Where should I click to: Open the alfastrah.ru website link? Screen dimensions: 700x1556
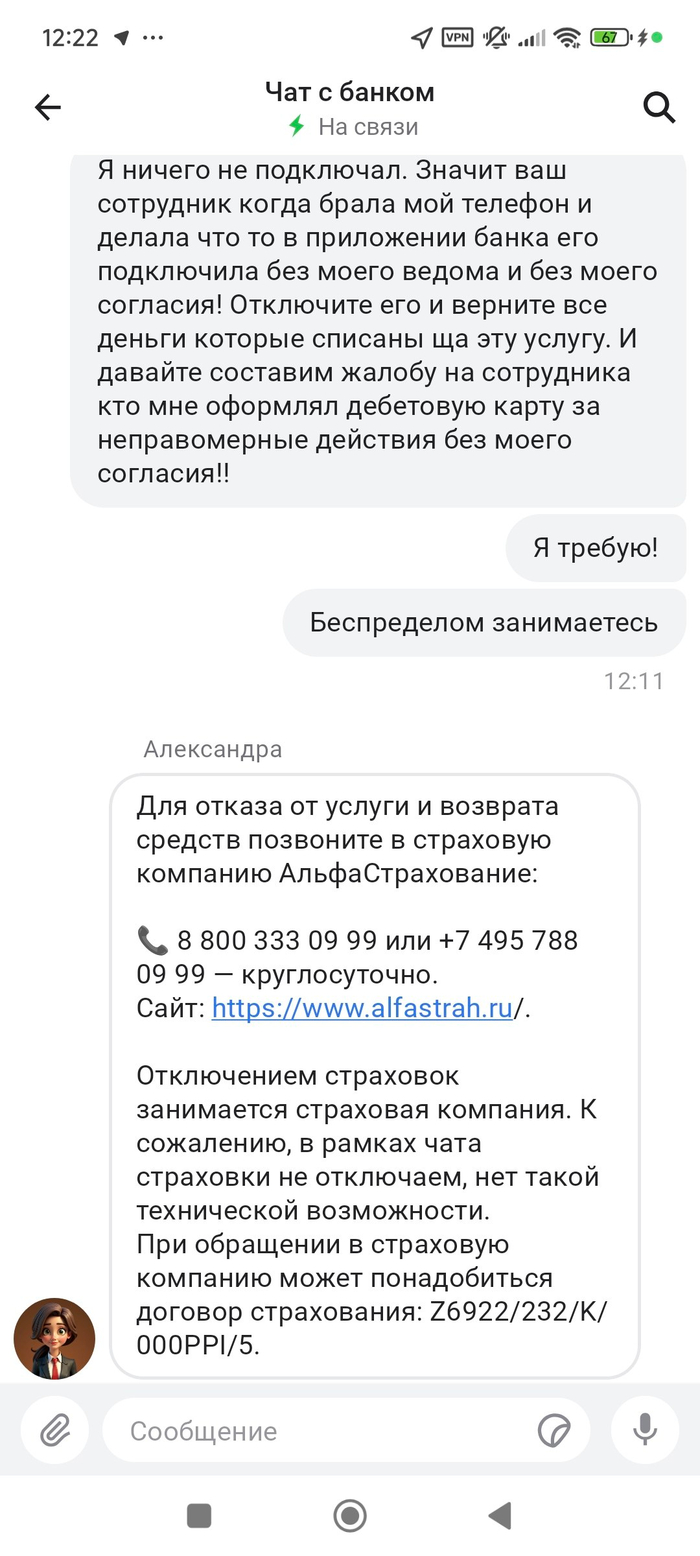[x=362, y=1008]
